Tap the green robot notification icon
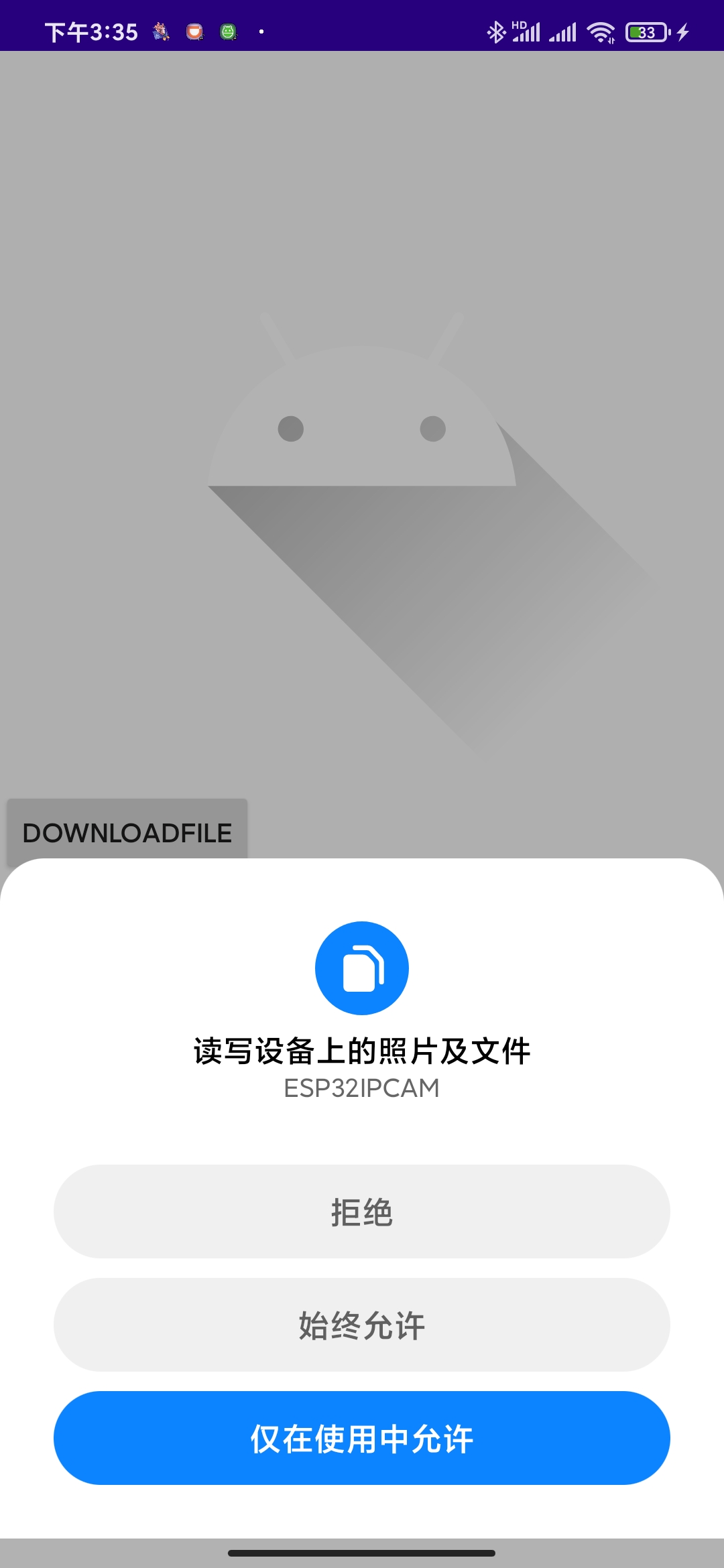This screenshot has height=1568, width=724. tap(228, 31)
